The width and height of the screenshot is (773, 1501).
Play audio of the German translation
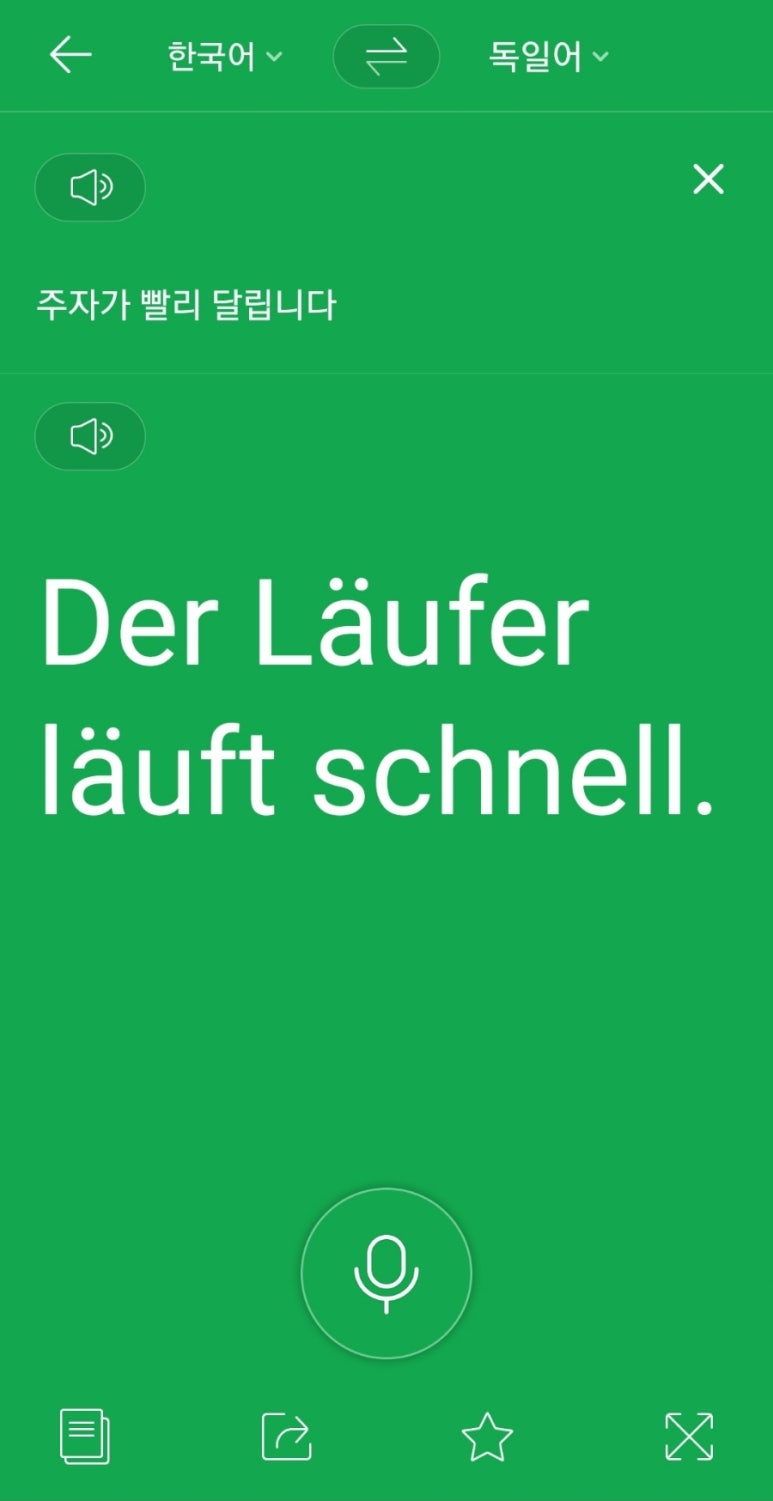[90, 436]
